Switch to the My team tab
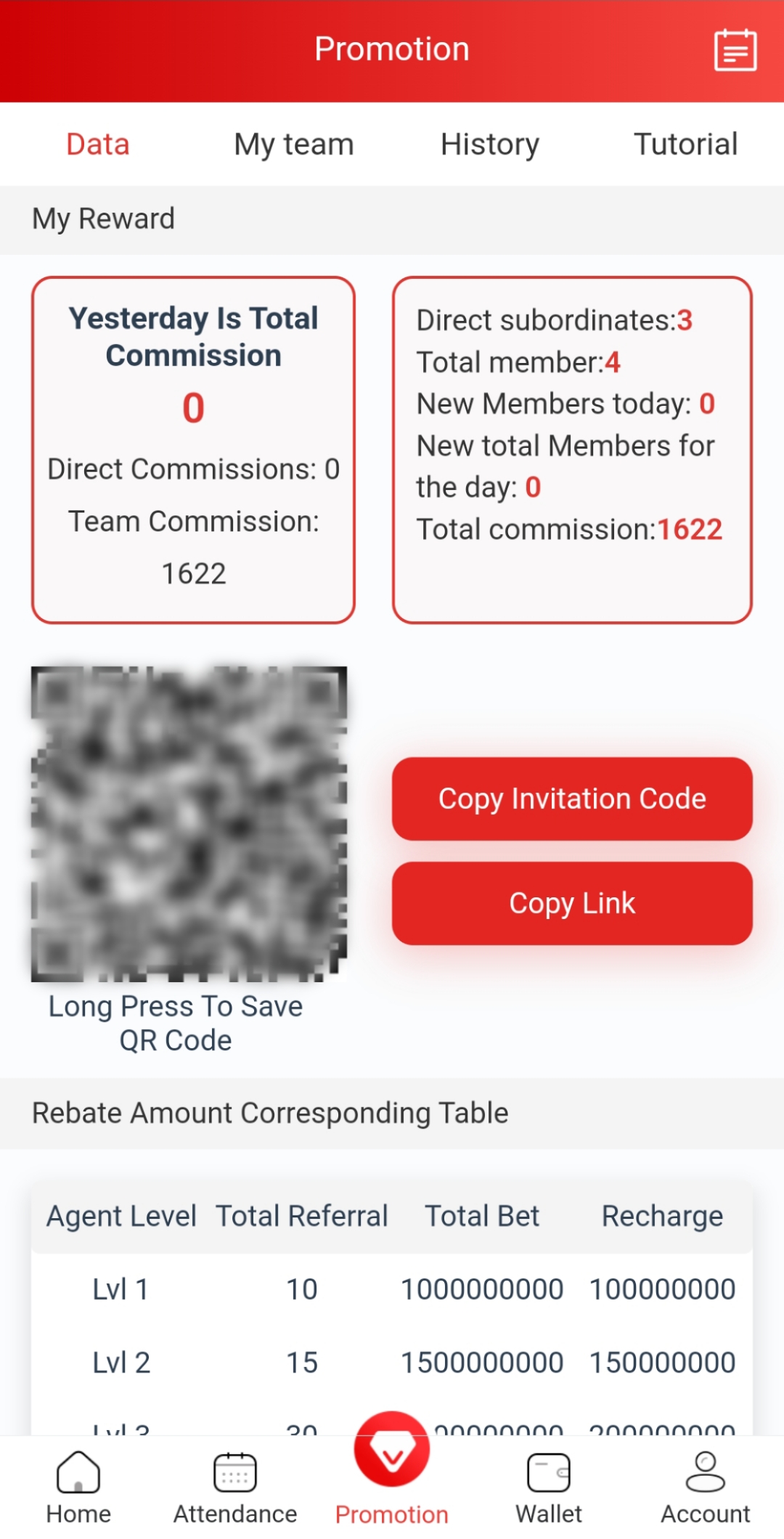This screenshot has width=784, height=1539. pos(293,144)
